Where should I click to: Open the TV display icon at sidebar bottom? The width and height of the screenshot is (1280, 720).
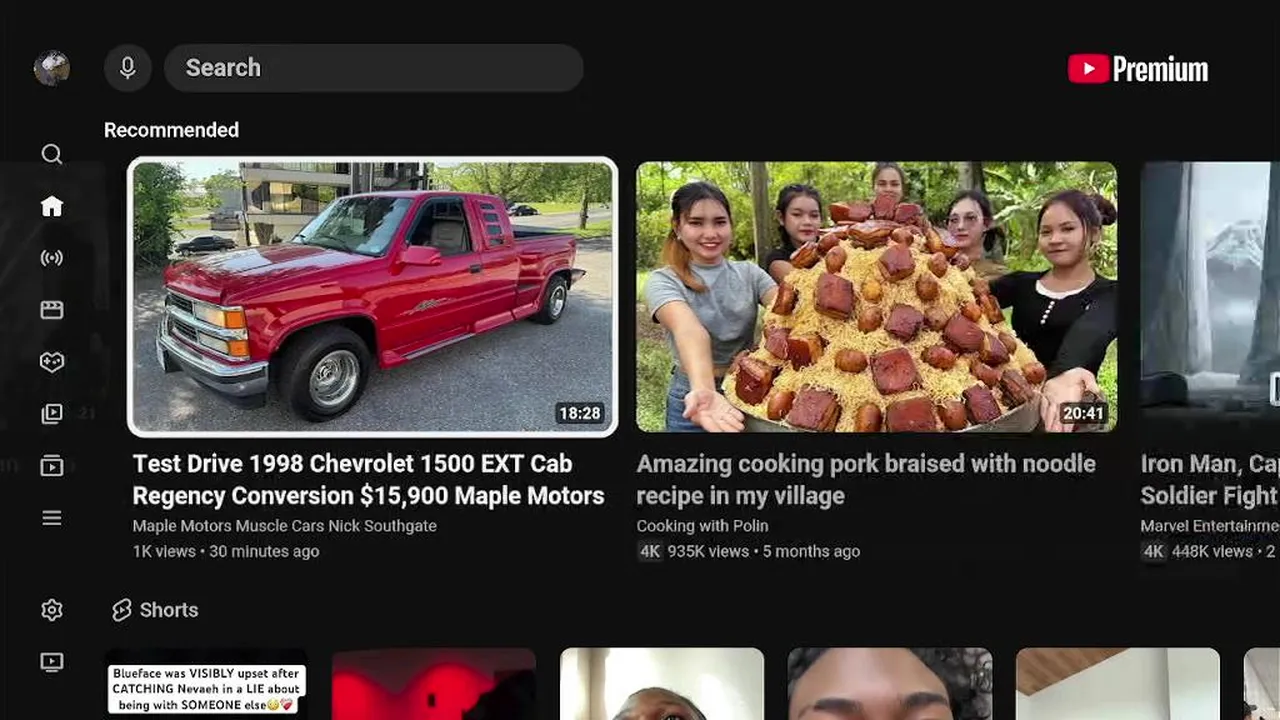click(x=52, y=662)
